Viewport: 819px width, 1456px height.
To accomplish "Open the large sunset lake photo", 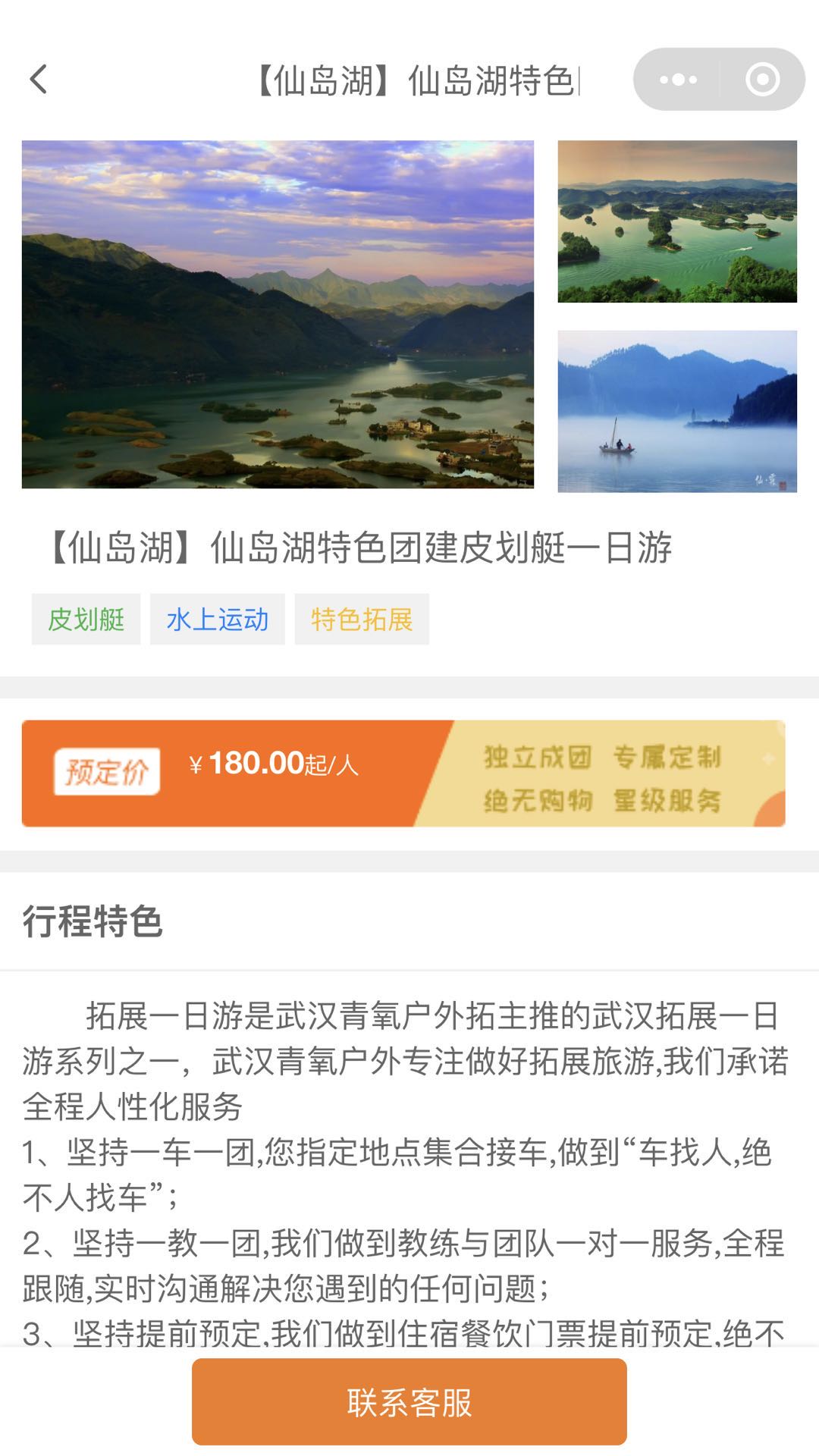I will pyautogui.click(x=278, y=314).
